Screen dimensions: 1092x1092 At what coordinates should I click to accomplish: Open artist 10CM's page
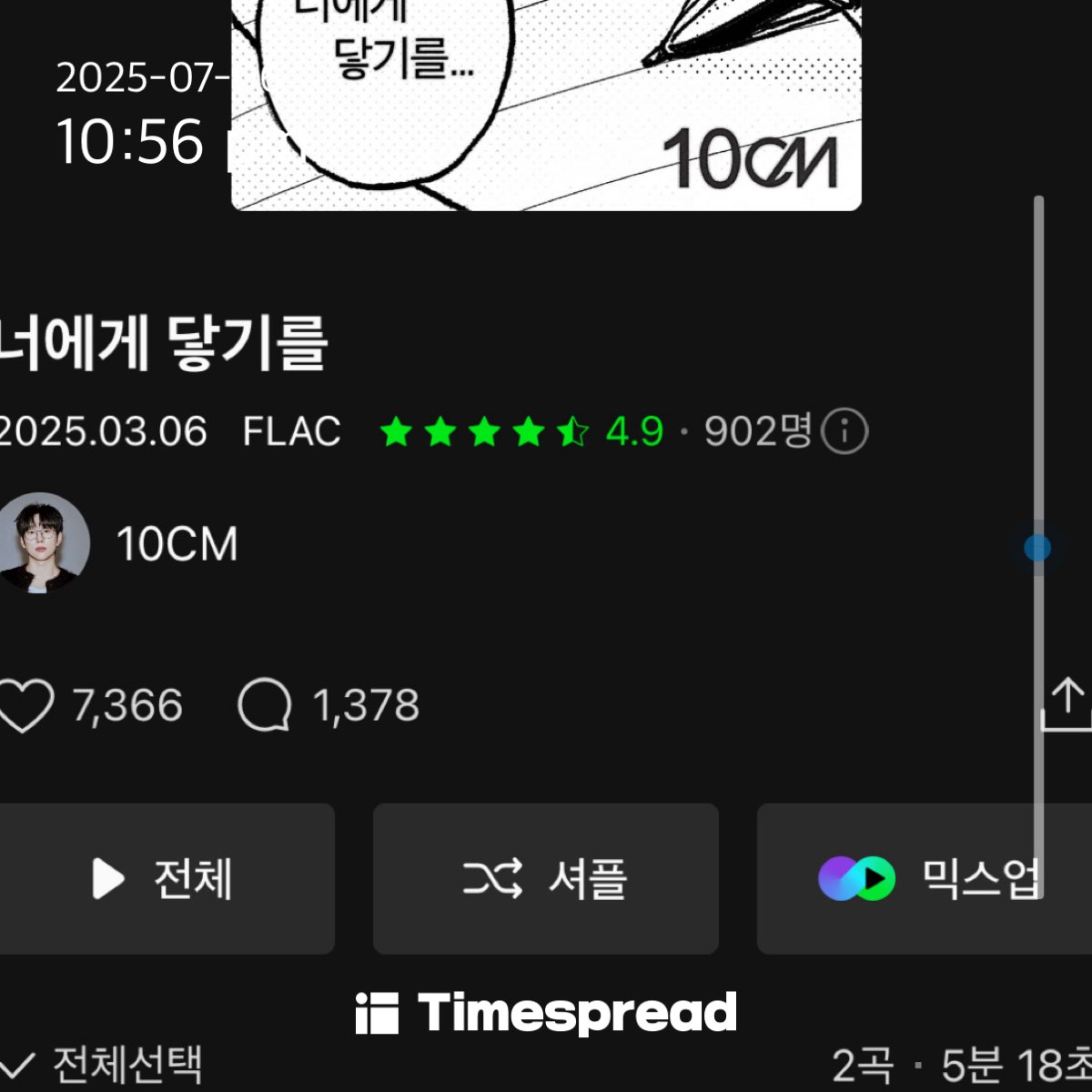coord(175,544)
